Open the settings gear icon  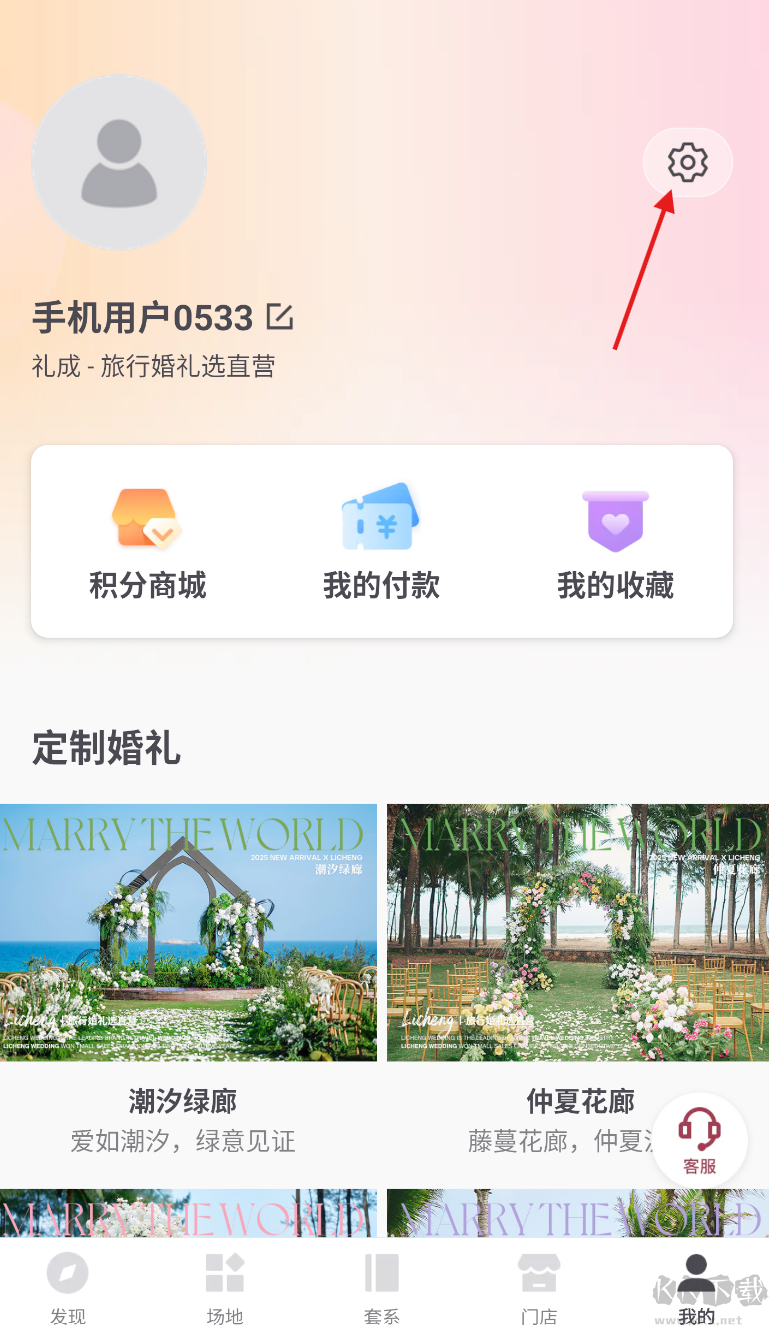[688, 162]
